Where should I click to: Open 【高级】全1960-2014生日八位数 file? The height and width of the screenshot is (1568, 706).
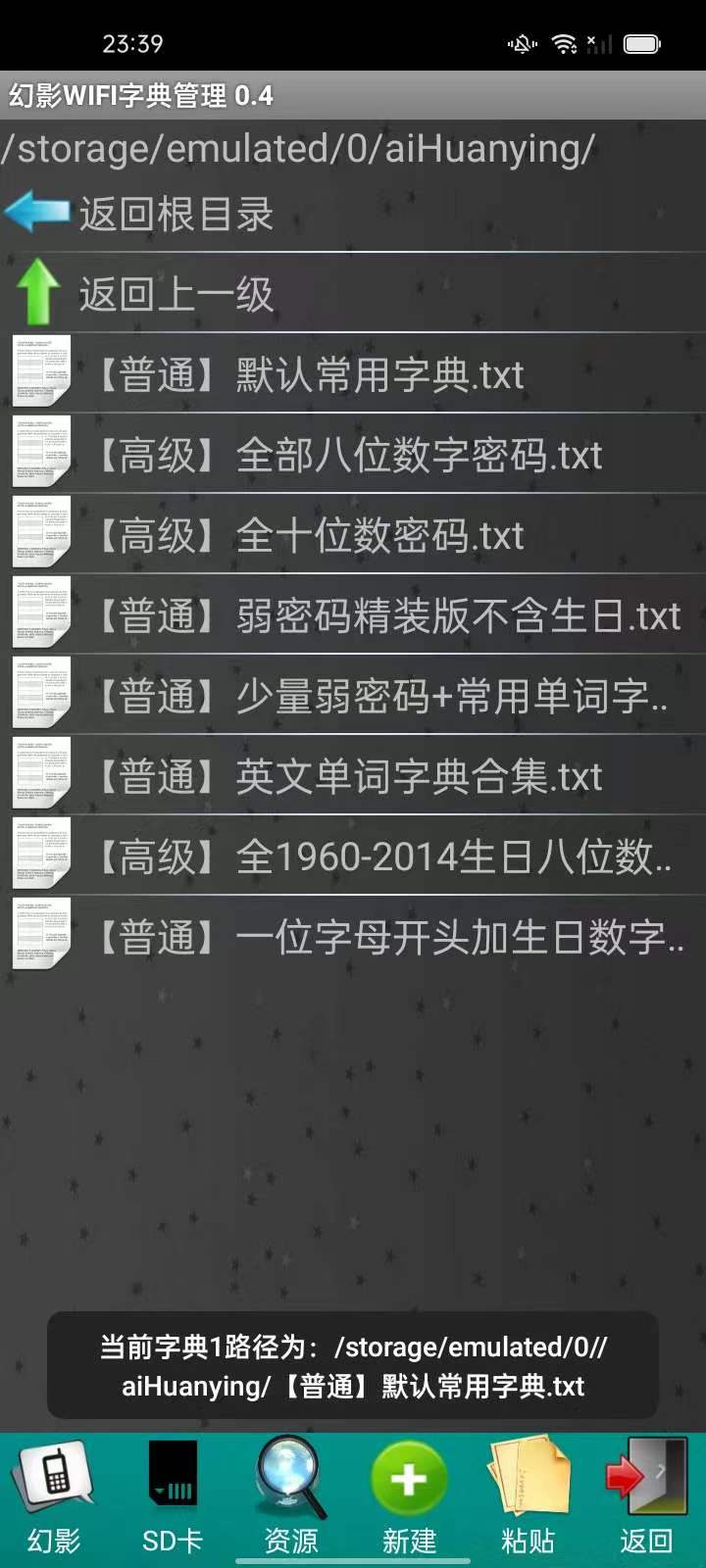(353, 856)
